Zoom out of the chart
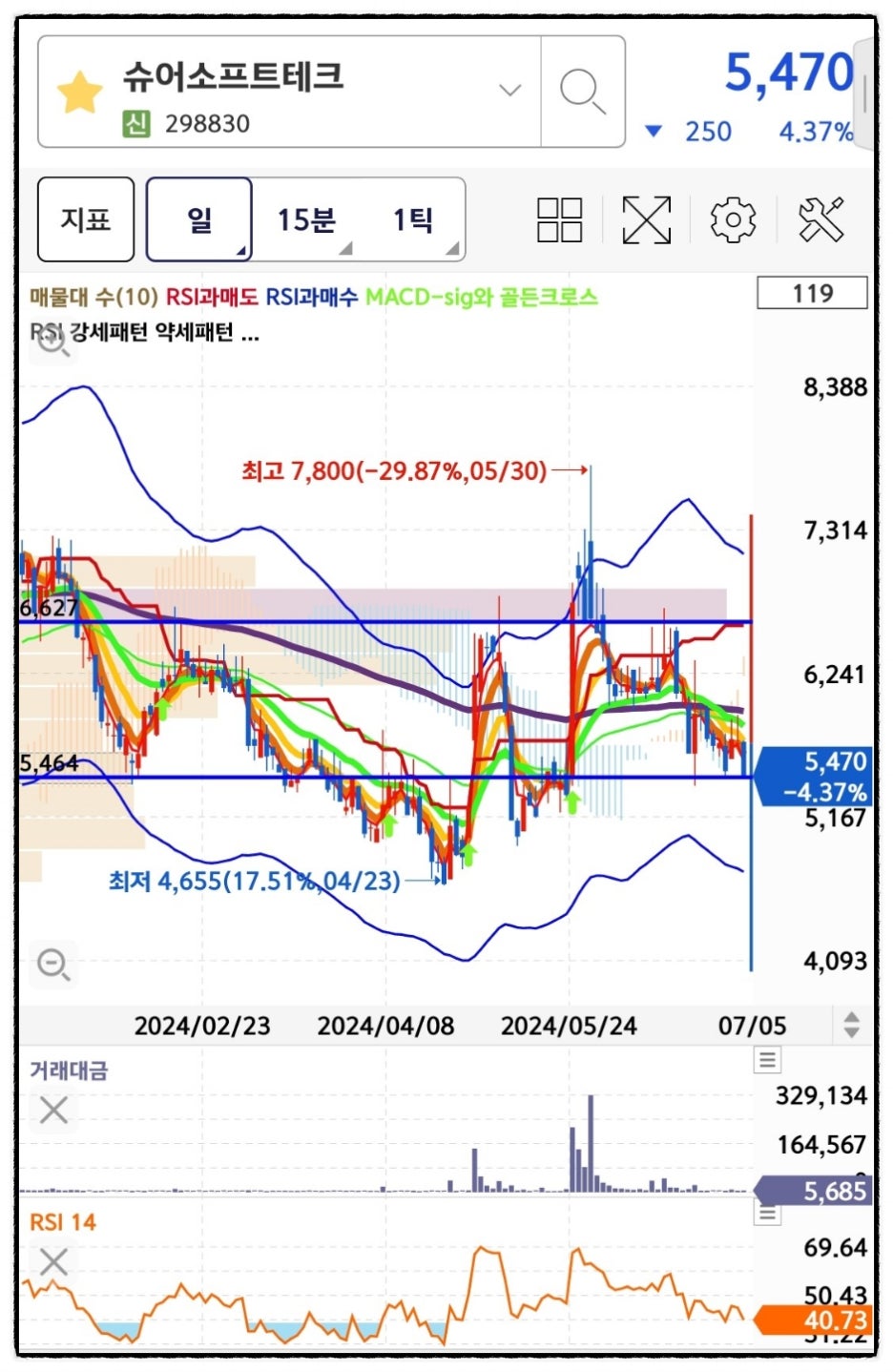 [x=52, y=965]
